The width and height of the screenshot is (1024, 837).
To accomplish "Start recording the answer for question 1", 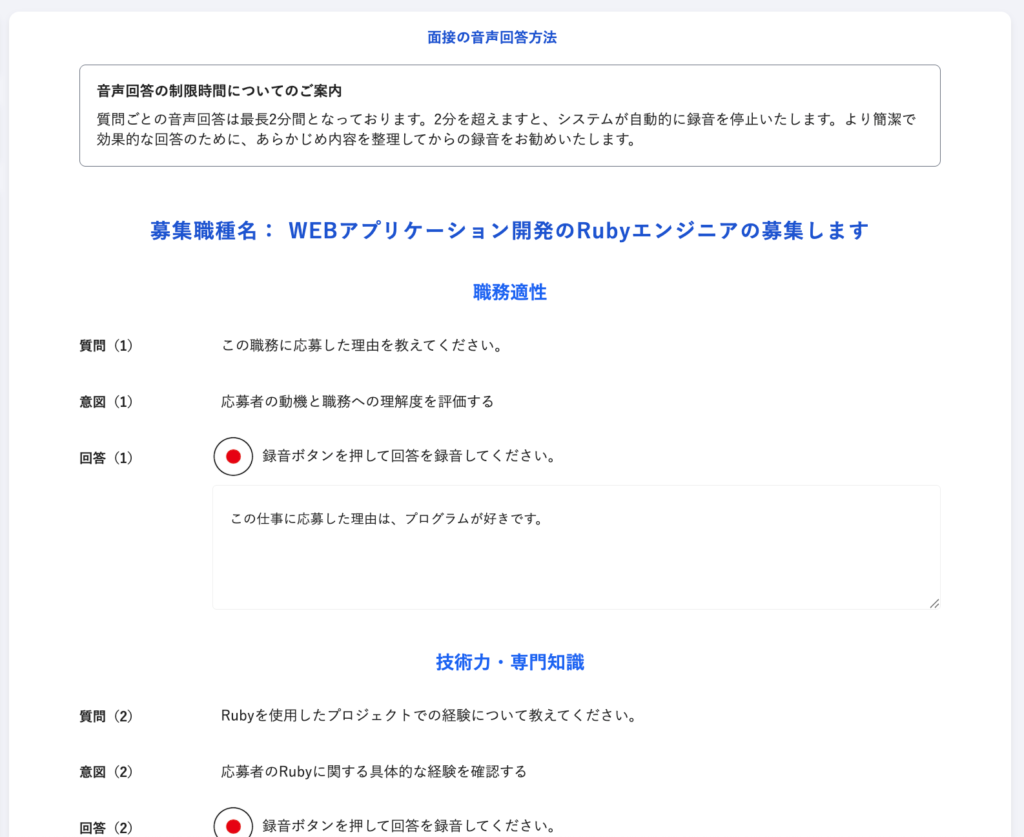I will click(233, 456).
